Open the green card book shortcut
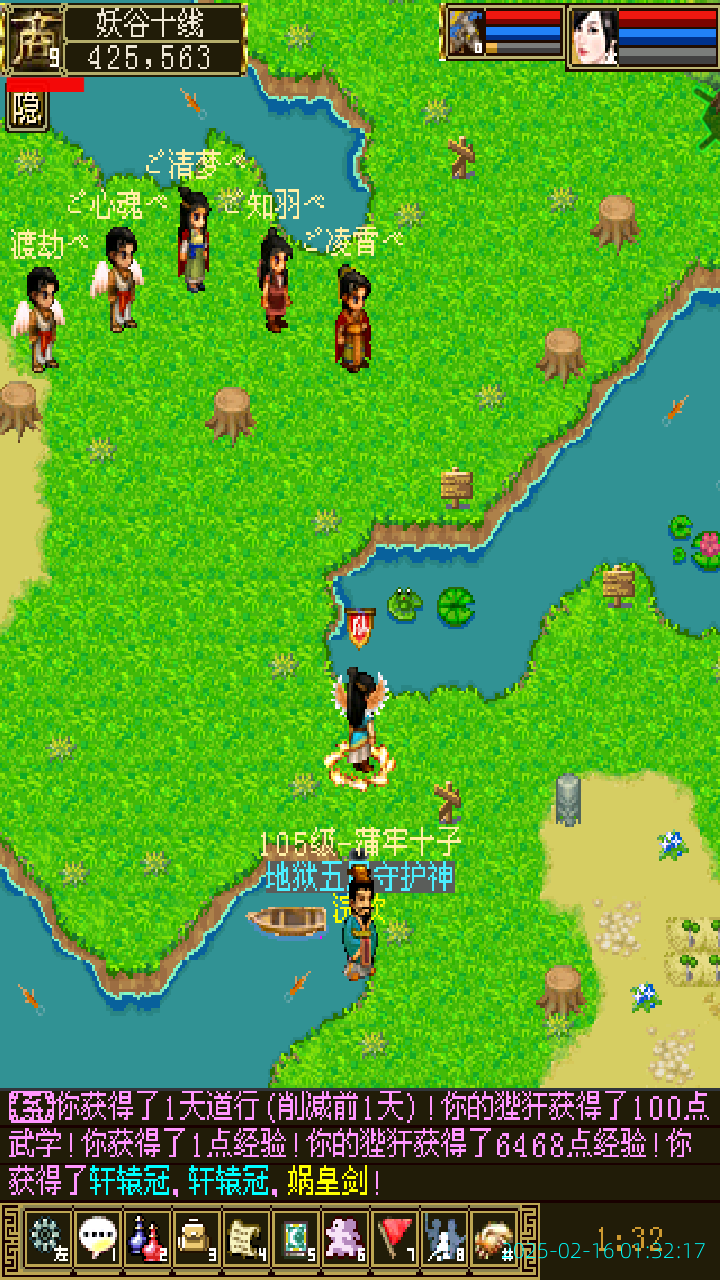720x1280 pixels. [x=296, y=1239]
